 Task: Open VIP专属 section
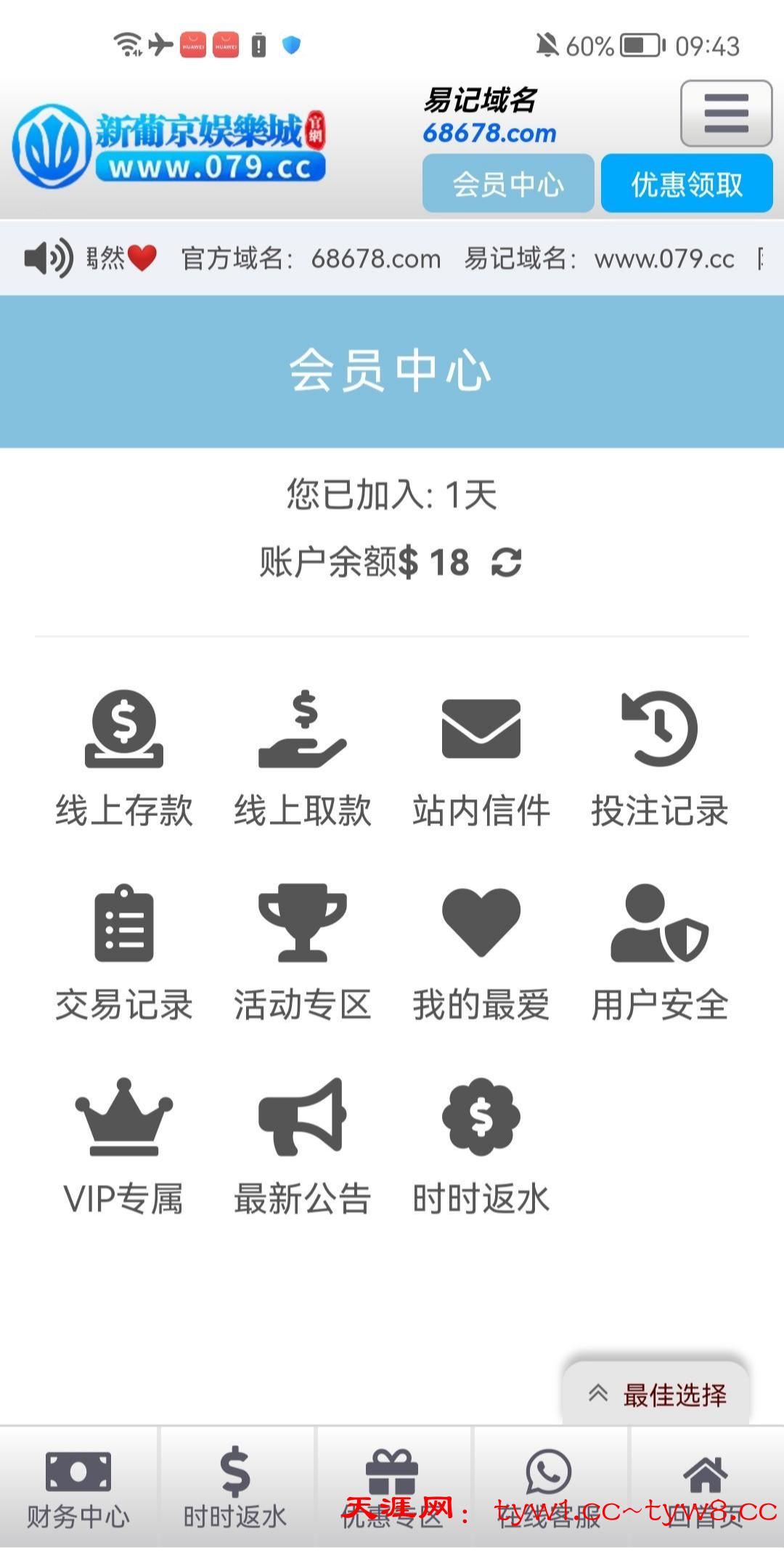(124, 1147)
